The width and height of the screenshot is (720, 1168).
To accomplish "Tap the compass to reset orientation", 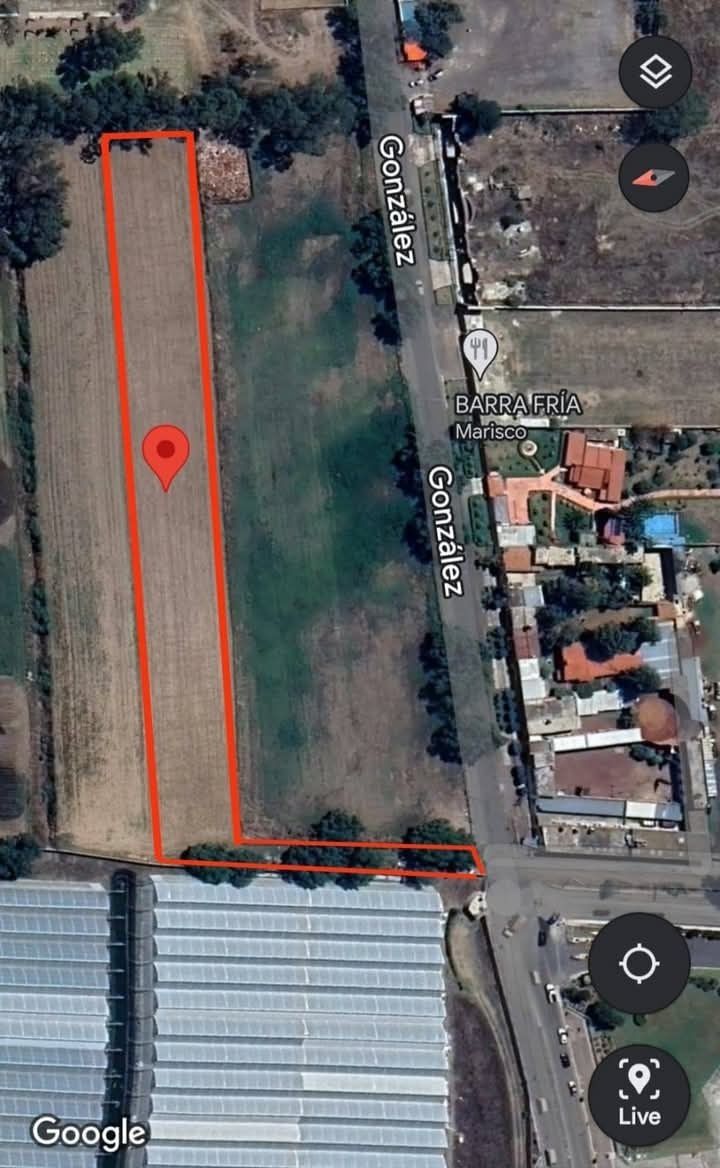I will pyautogui.click(x=654, y=178).
